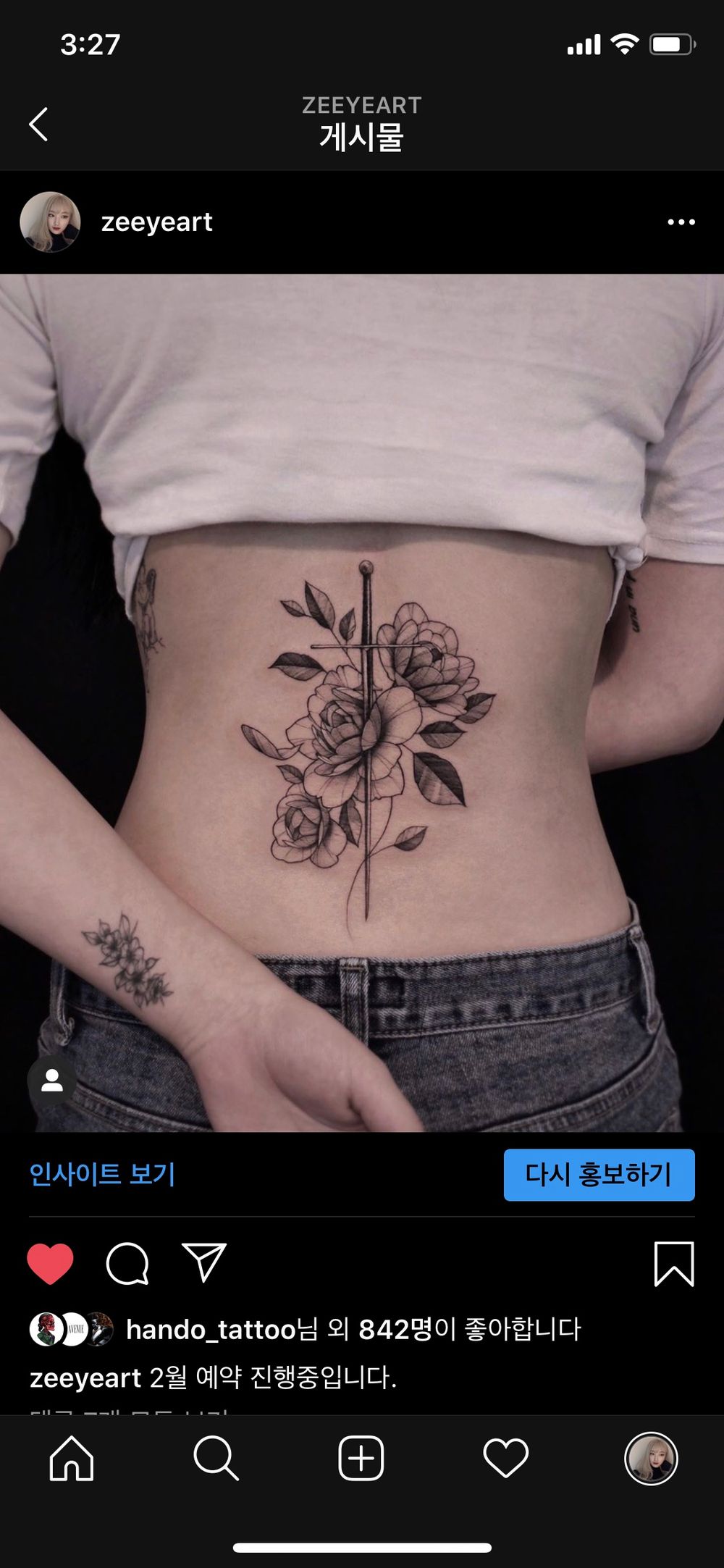Open 인사이트 보기 insights link
Viewport: 724px width, 1568px height.
click(x=102, y=1175)
